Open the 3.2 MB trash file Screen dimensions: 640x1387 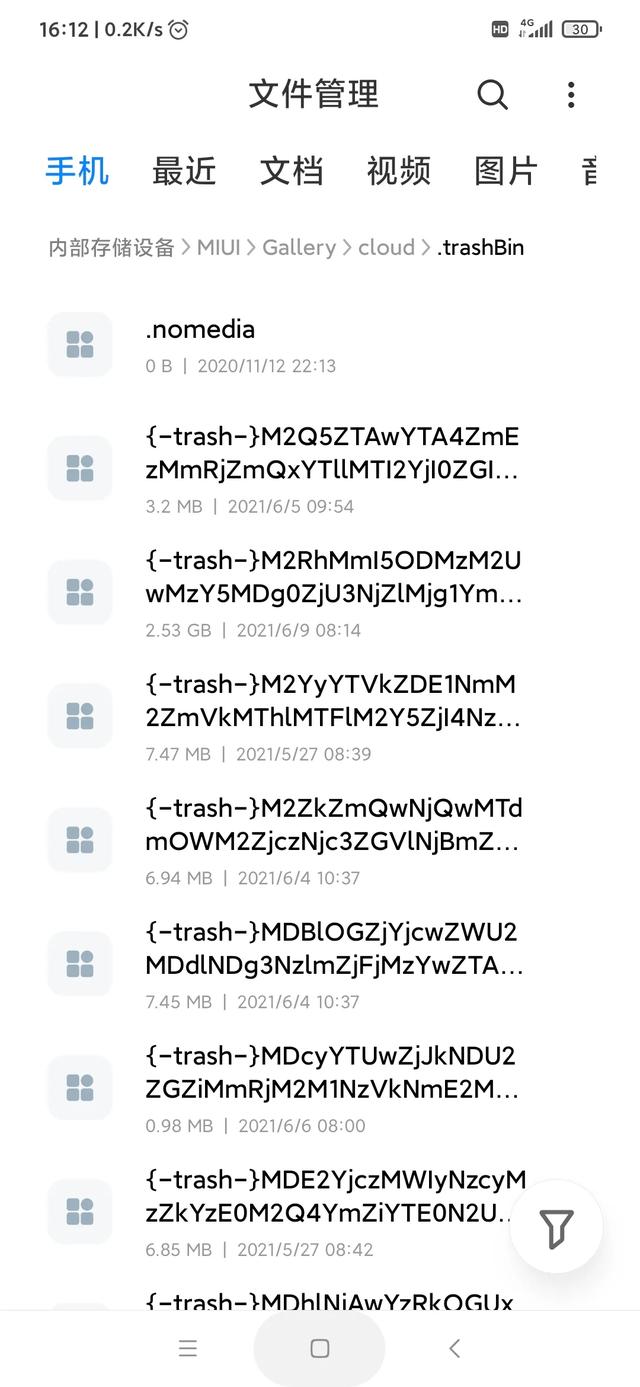pos(320,468)
